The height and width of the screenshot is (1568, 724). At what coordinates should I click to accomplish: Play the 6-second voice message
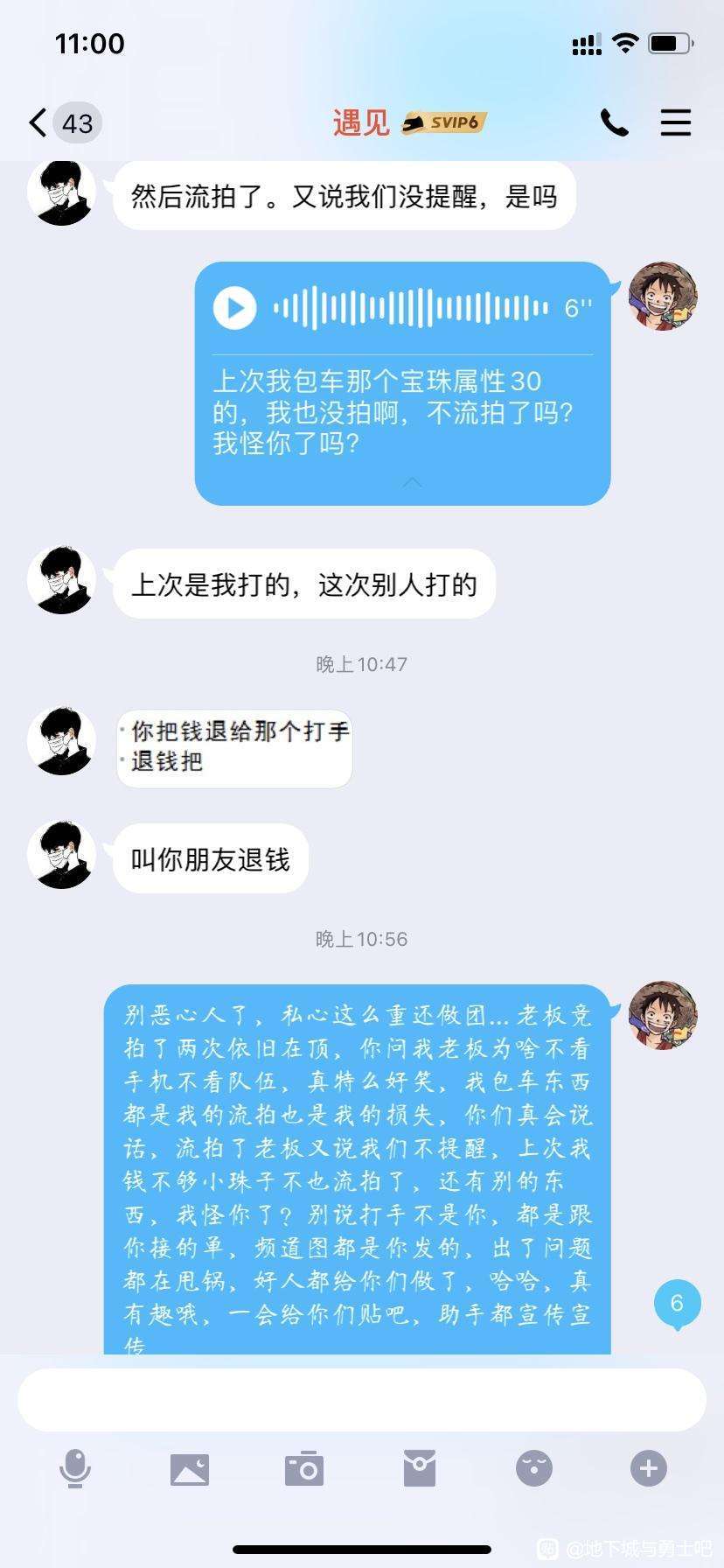[235, 308]
